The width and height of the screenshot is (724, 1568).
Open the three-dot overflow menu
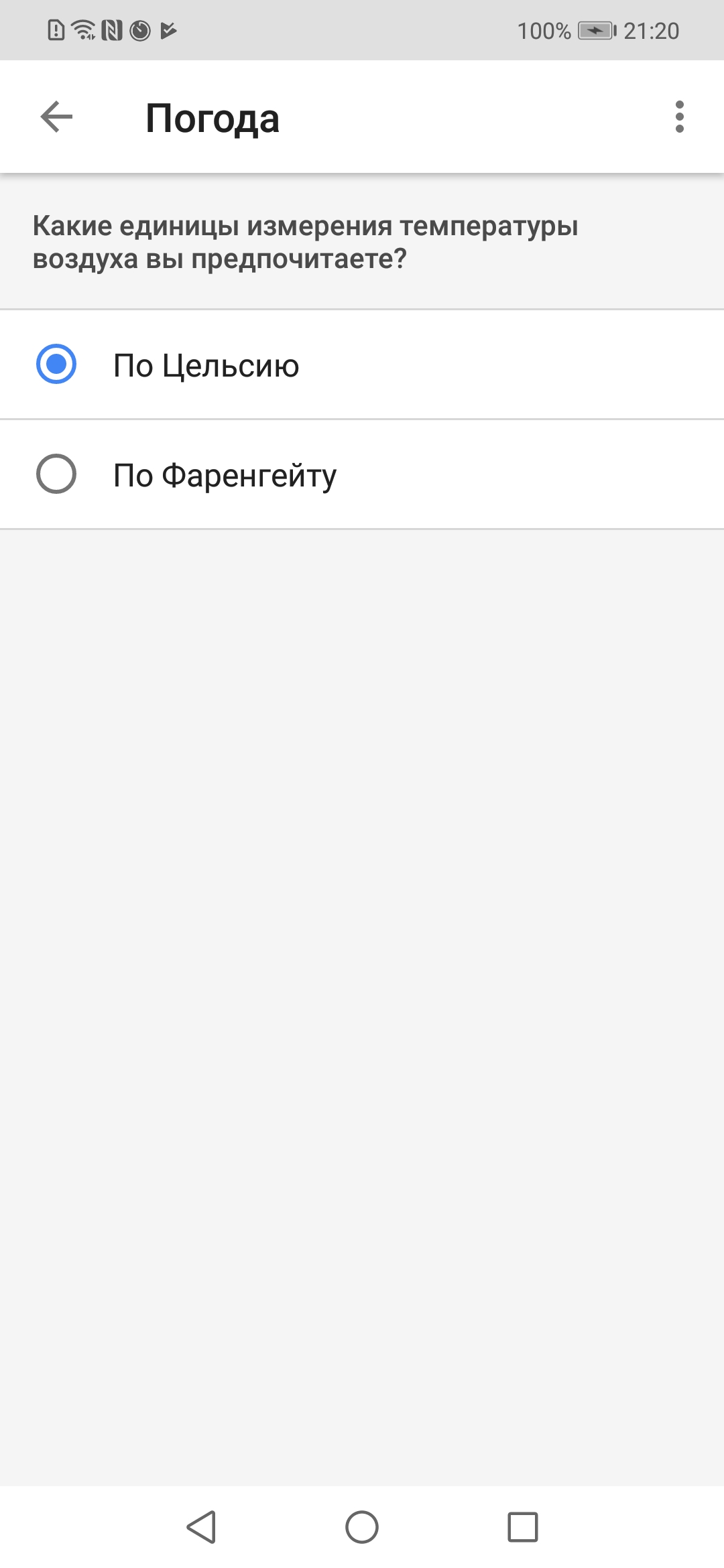click(679, 117)
